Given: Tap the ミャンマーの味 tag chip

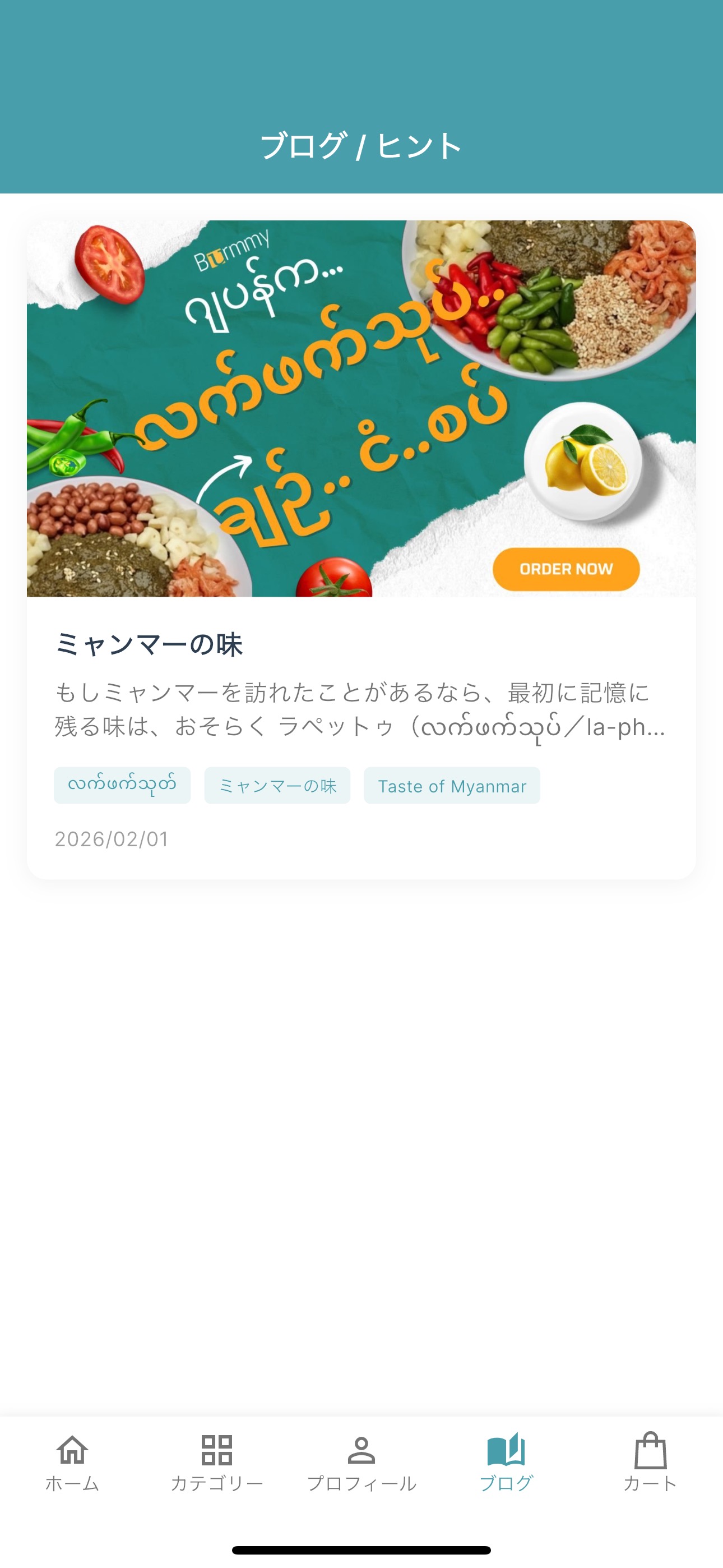Looking at the screenshot, I should click(x=277, y=785).
